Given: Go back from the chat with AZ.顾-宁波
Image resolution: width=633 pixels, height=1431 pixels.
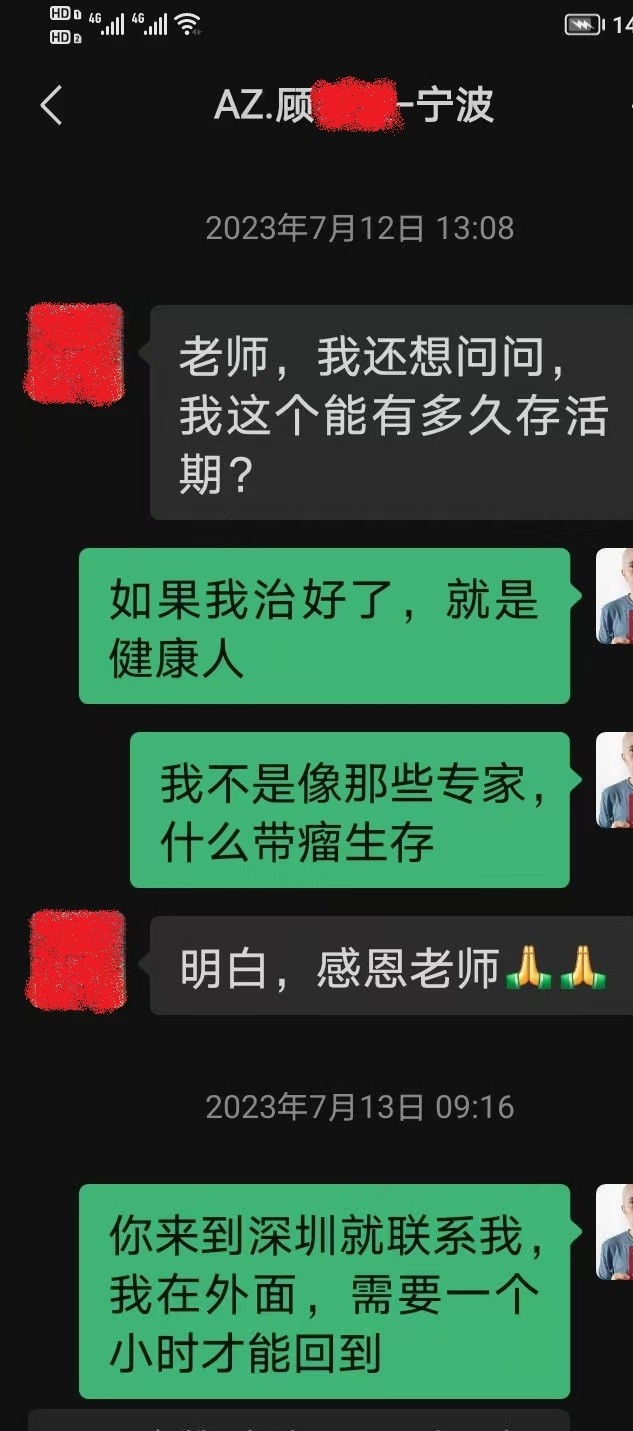Looking at the screenshot, I should (x=51, y=105).
